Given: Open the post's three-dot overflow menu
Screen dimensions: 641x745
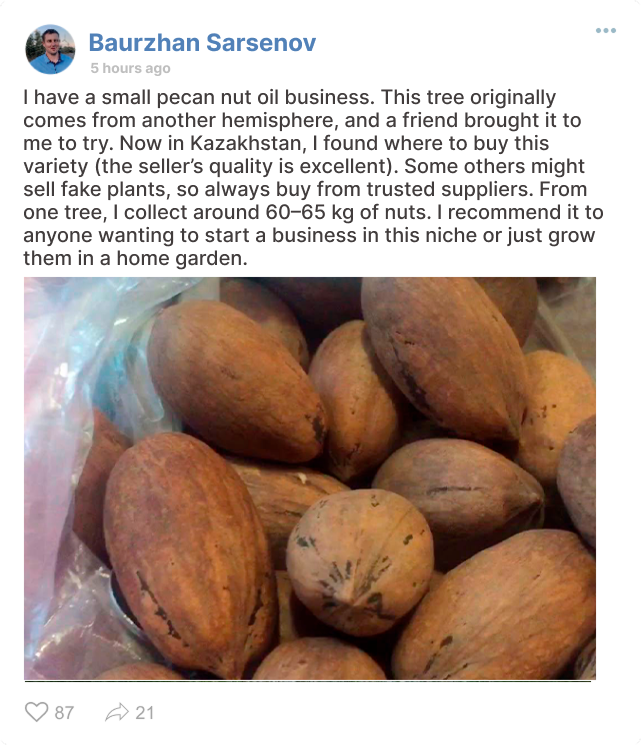Looking at the screenshot, I should coord(606,31).
